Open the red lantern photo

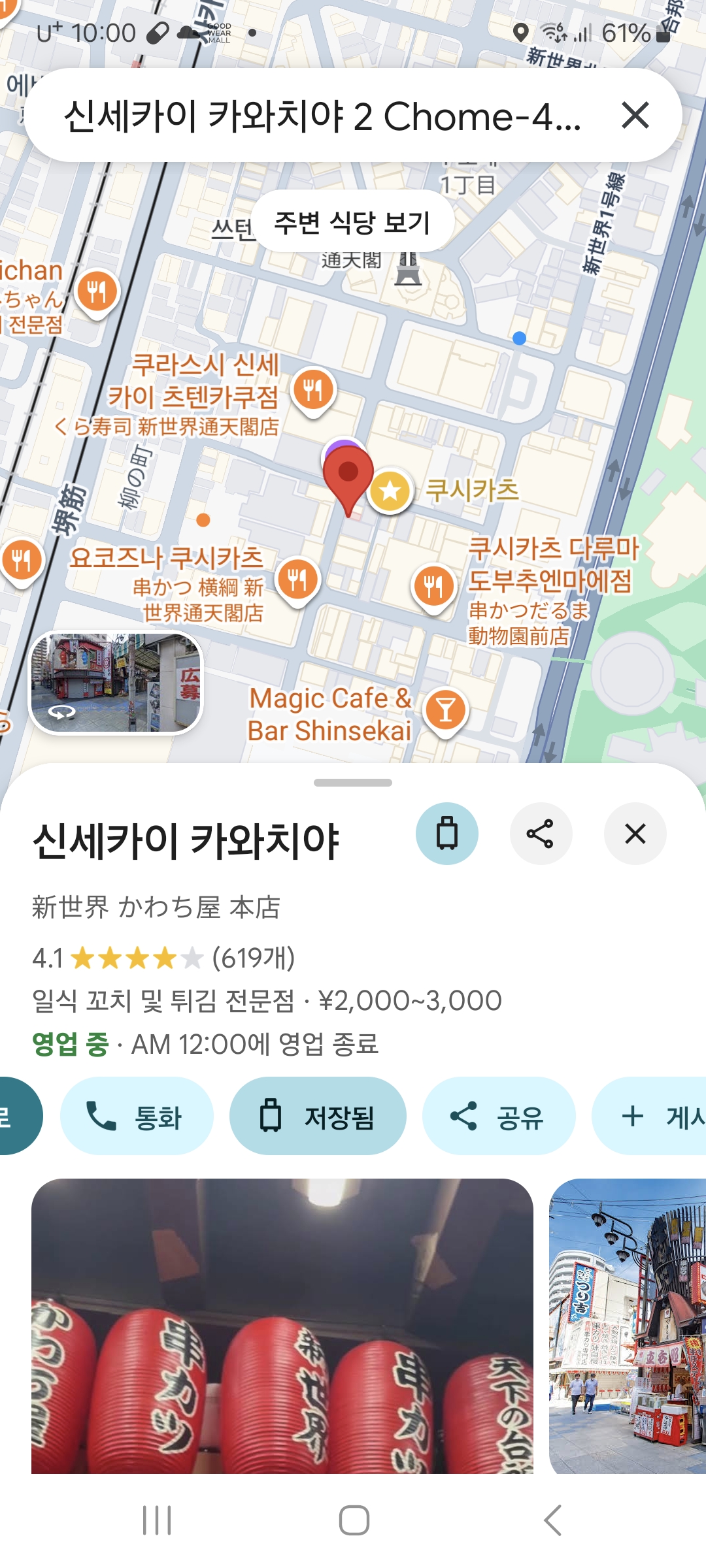click(x=282, y=1325)
